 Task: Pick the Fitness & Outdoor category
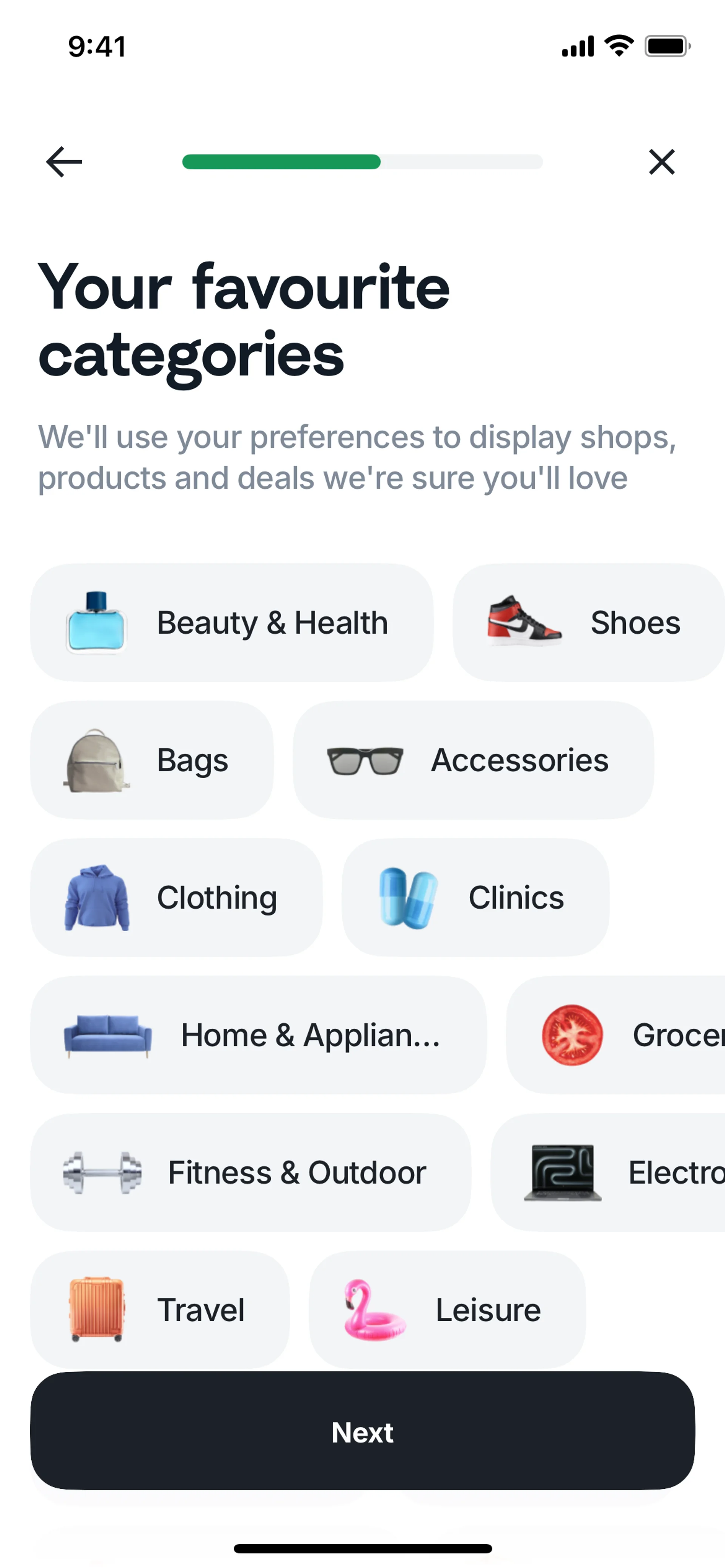[250, 1173]
